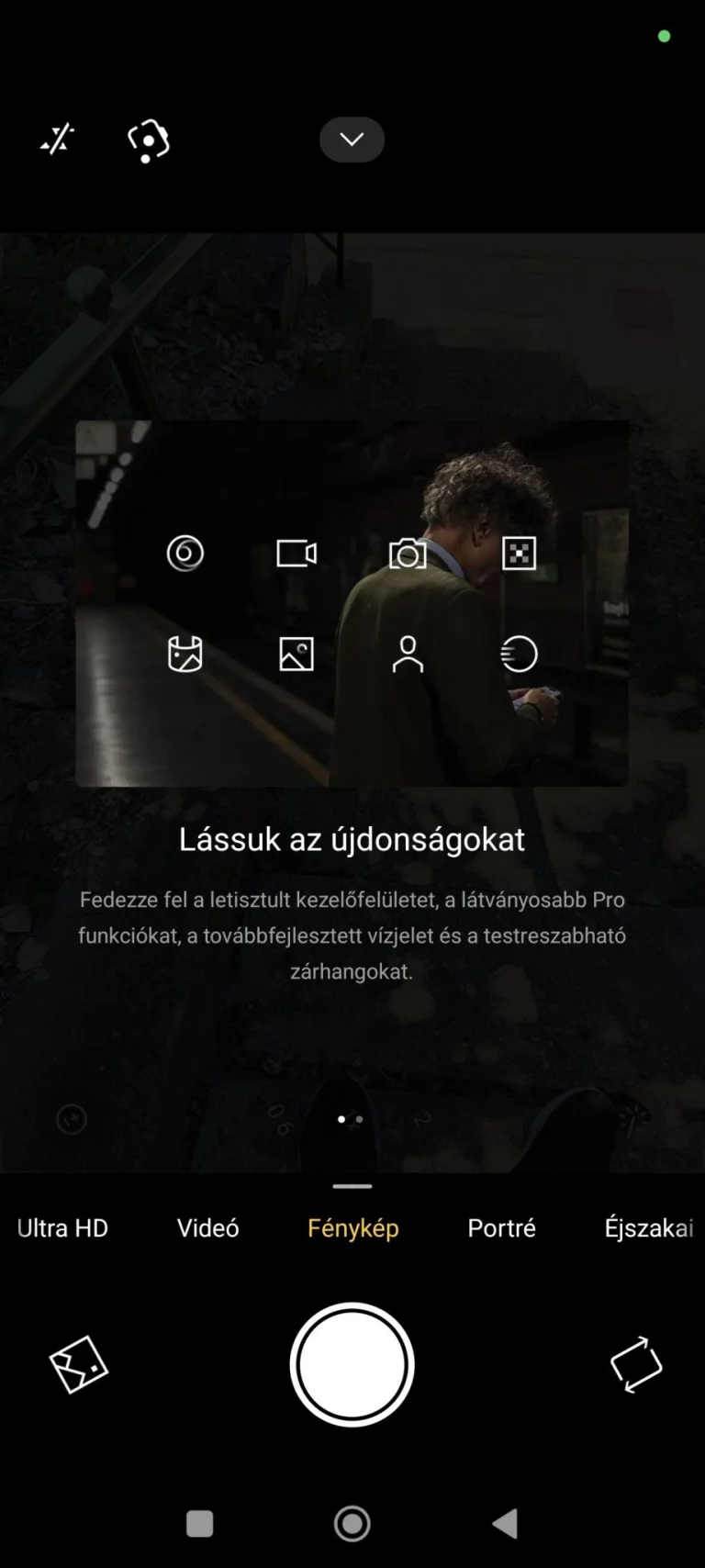Go to the home screen
Screen dimensions: 705x1568
tap(352, 1524)
